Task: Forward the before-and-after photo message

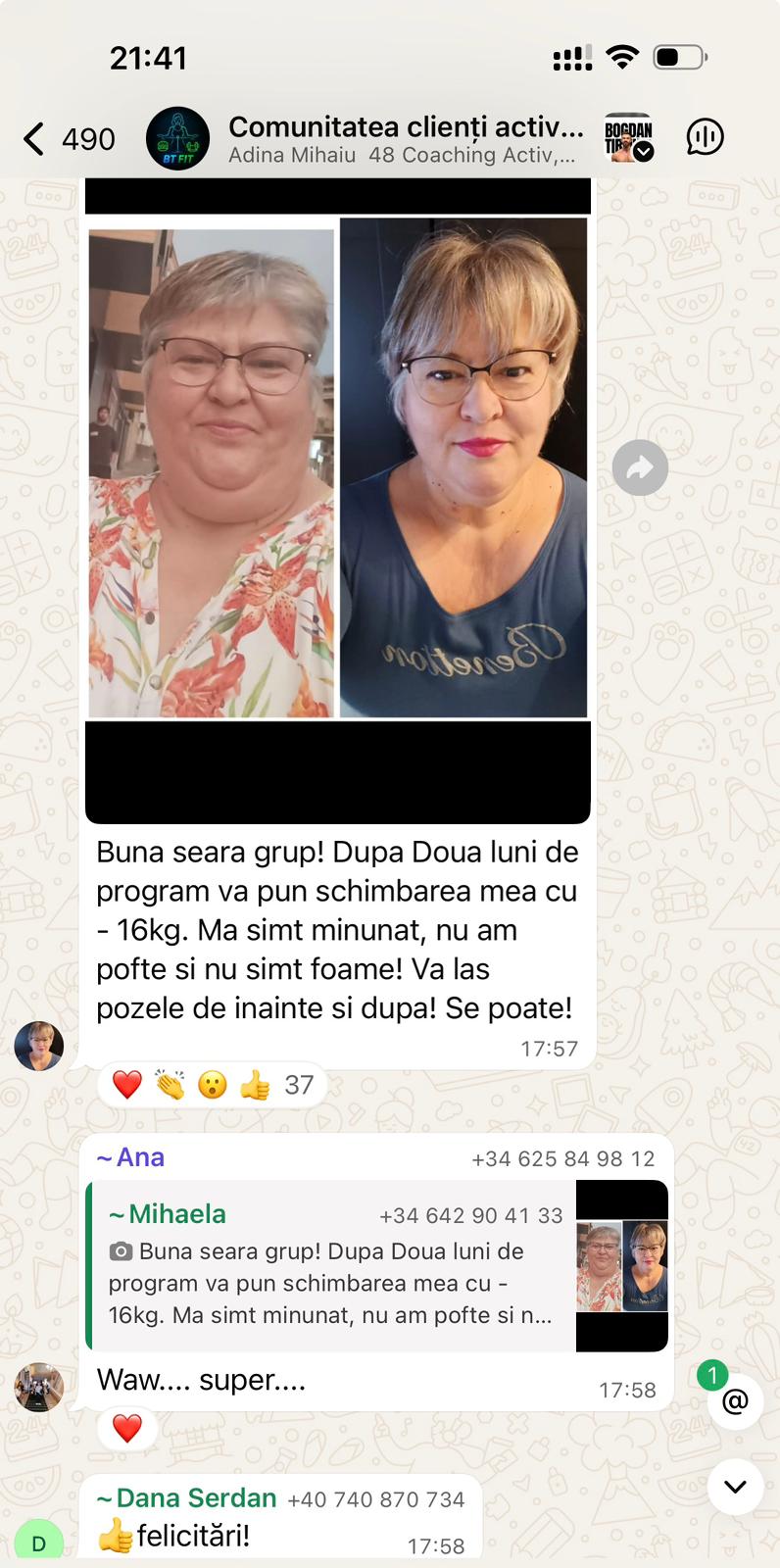Action: tap(640, 467)
